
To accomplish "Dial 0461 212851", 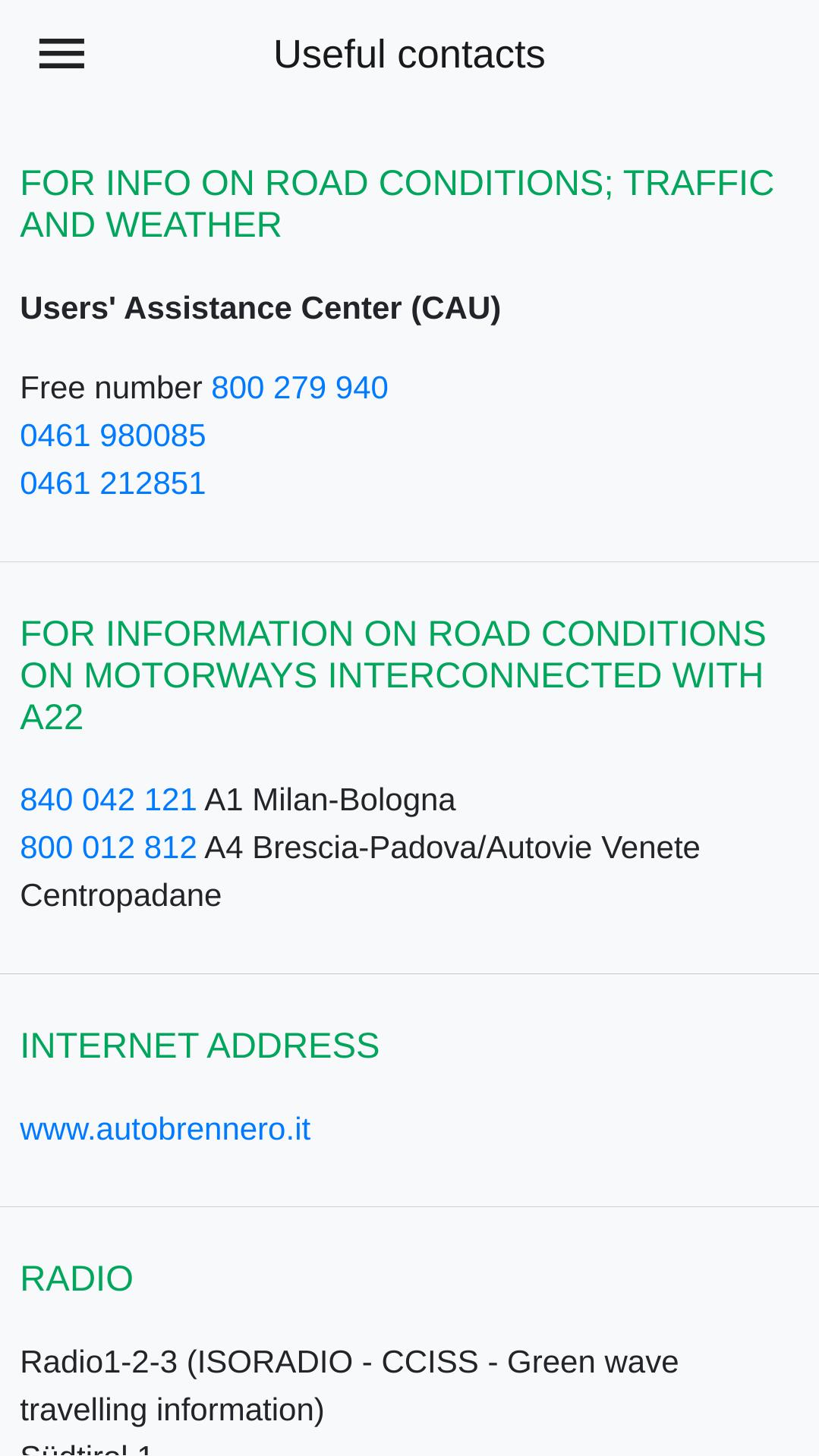I will tap(113, 483).
